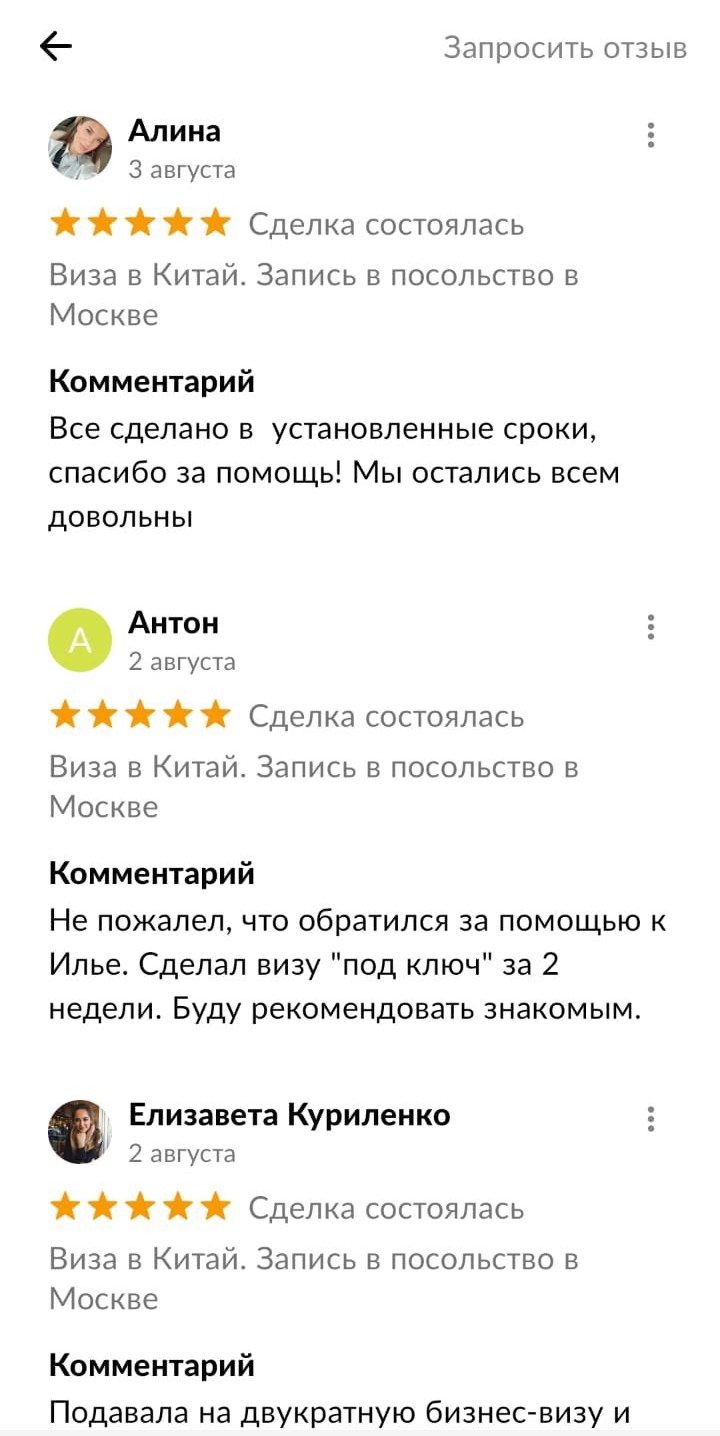The width and height of the screenshot is (720, 1436).
Task: Open Антон's avatar
Action: pyautogui.click(x=80, y=640)
